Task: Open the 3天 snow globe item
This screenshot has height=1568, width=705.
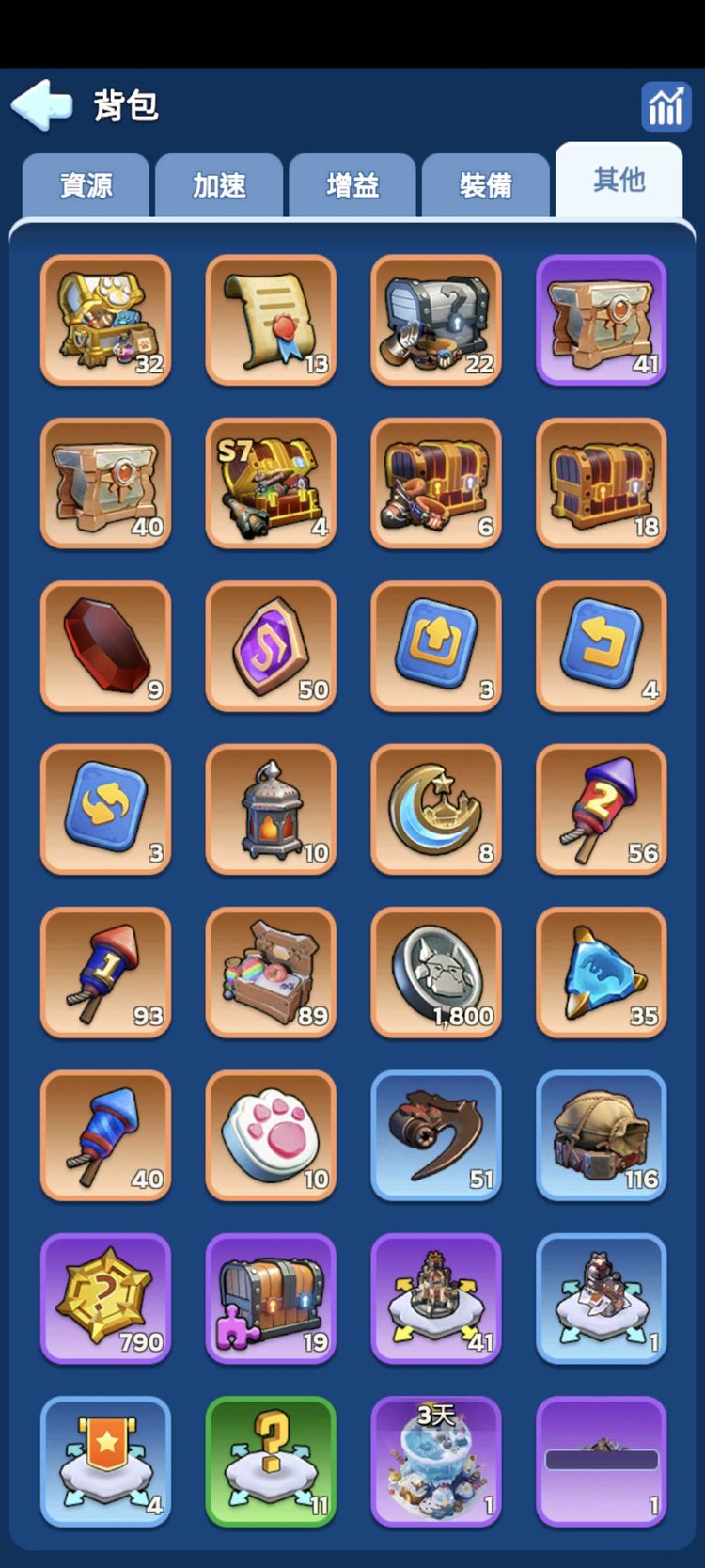Action: (436, 1461)
